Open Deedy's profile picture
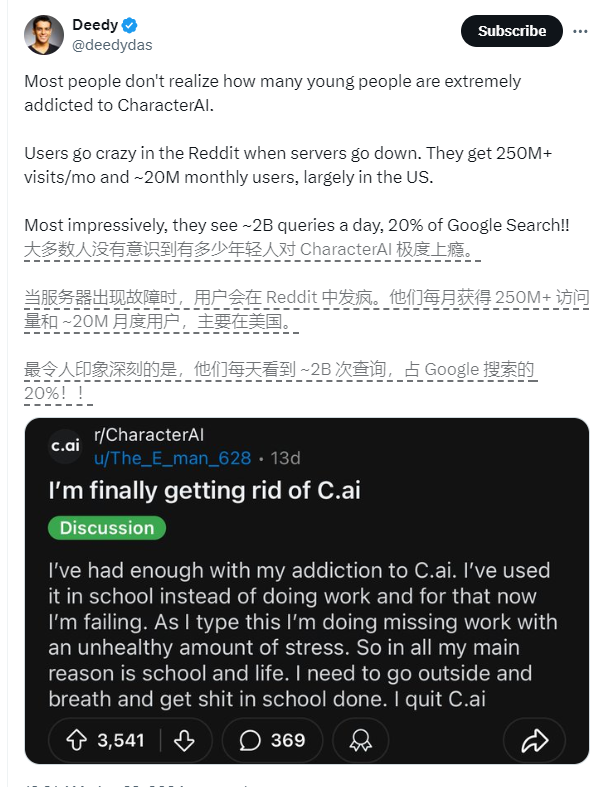The image size is (604, 787). [x=43, y=35]
